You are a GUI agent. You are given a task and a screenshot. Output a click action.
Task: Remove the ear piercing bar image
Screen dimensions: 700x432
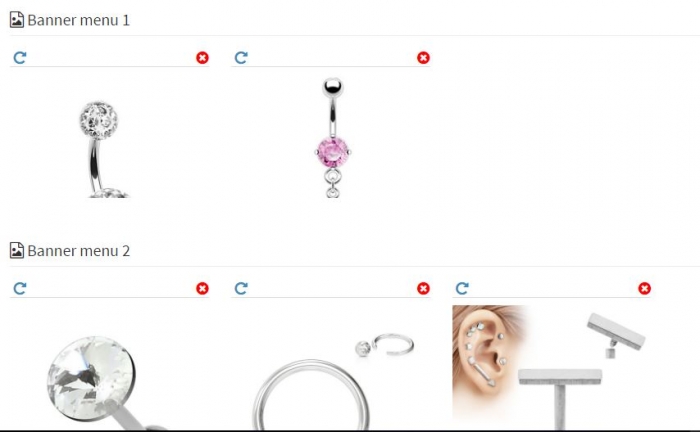click(x=645, y=289)
